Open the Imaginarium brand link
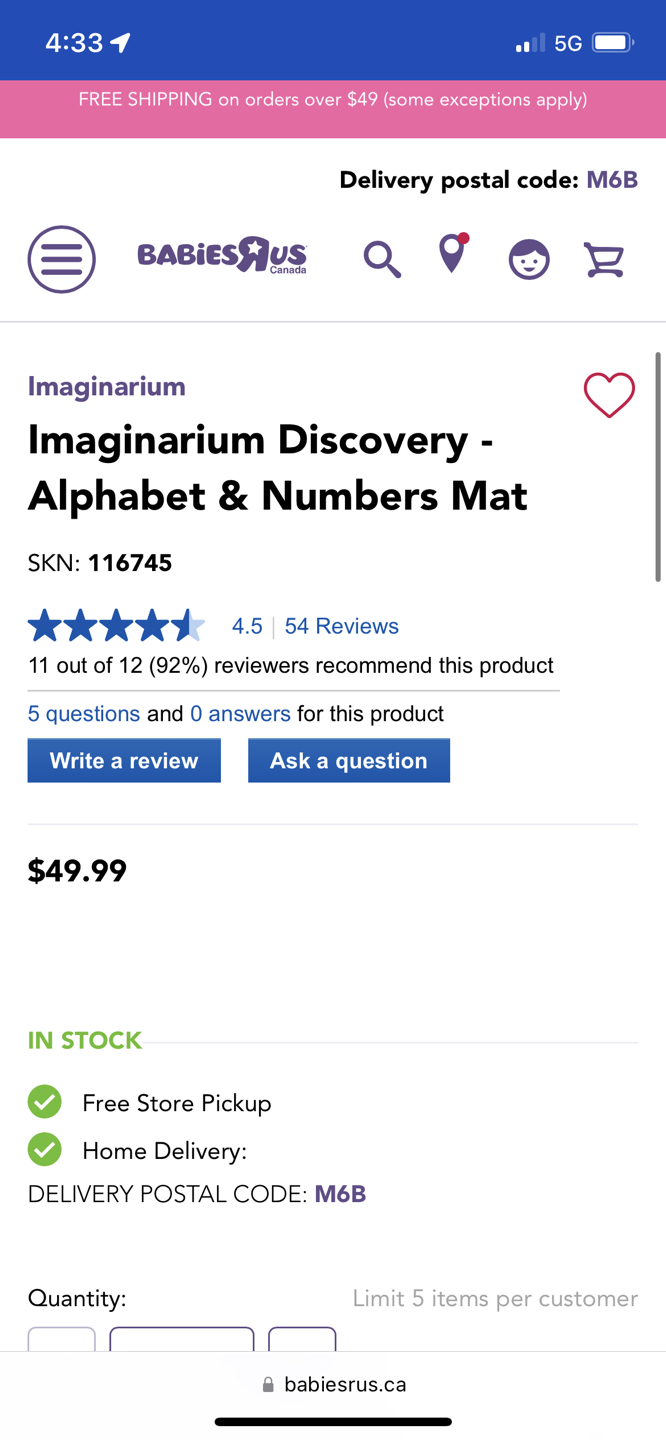 coord(107,386)
